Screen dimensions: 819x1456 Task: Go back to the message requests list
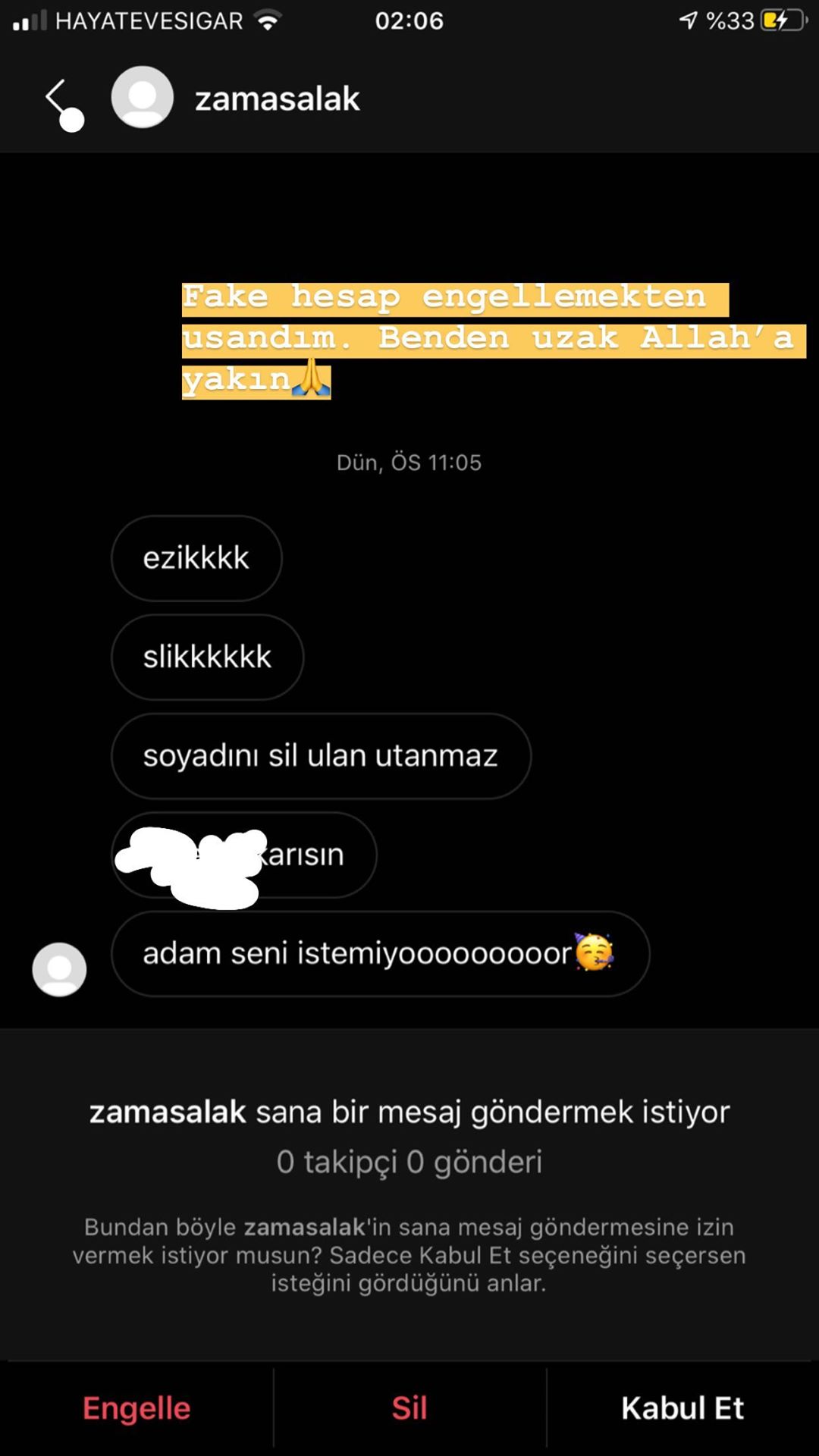58,99
